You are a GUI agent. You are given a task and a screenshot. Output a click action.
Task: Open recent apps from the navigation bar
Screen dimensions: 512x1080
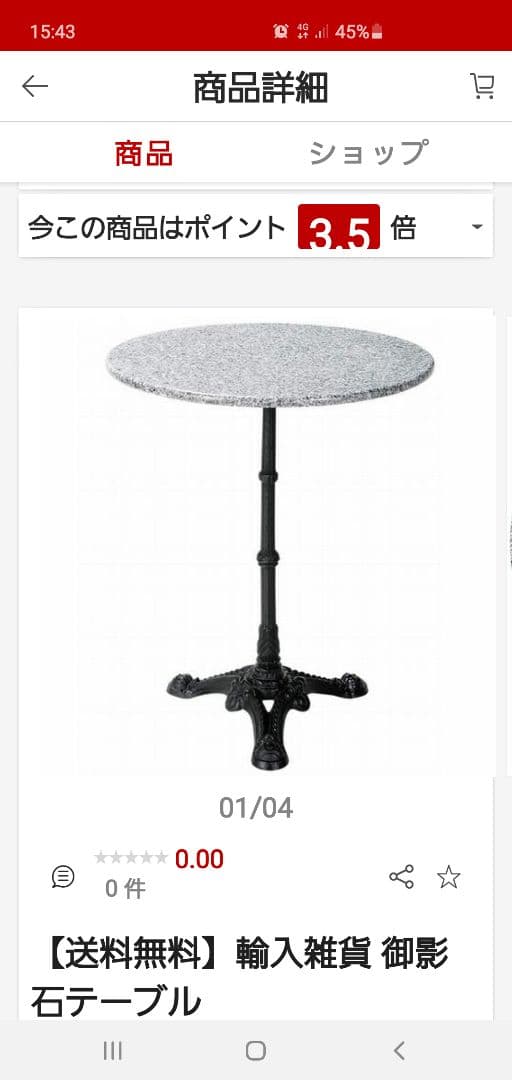[x=112, y=1050]
